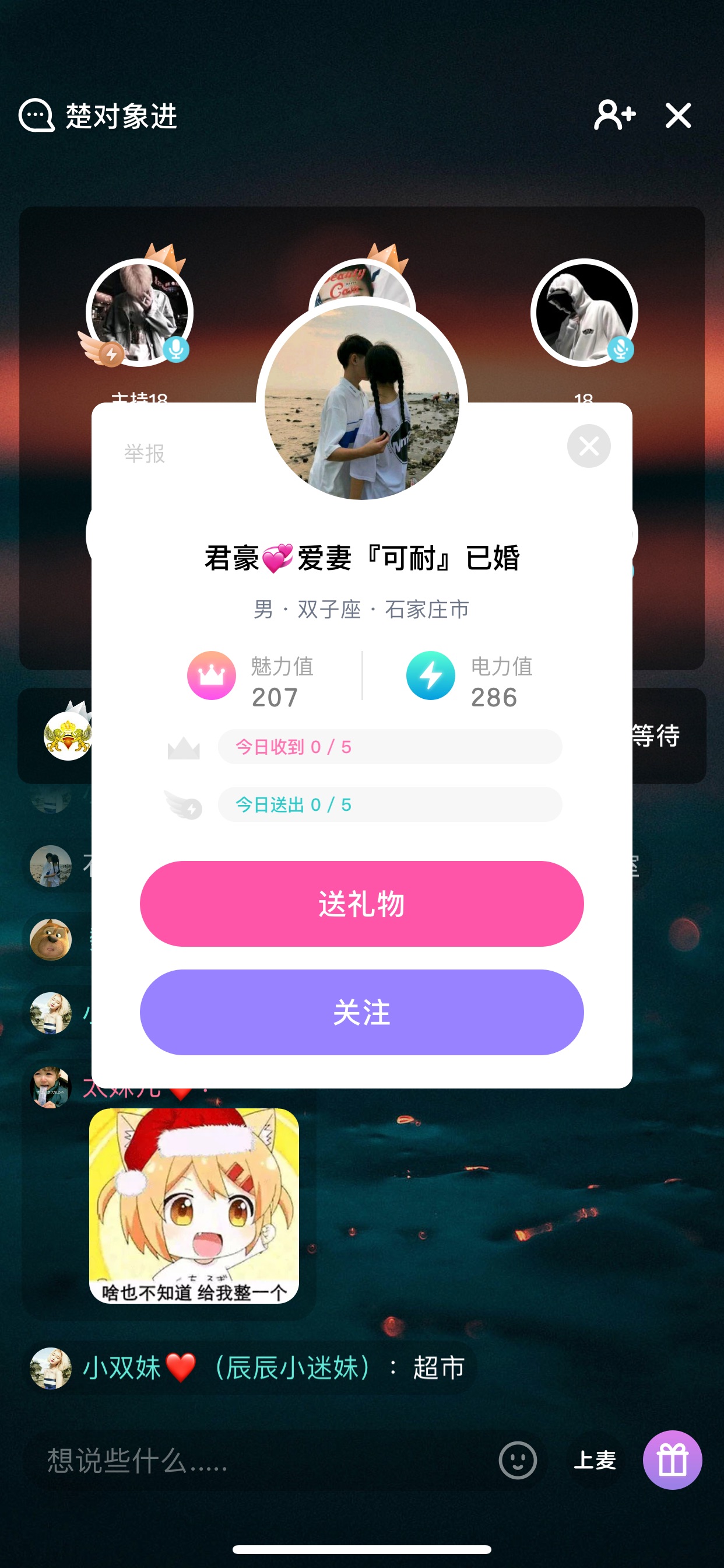Exit the room with the X icon
The height and width of the screenshot is (1568, 724).
(x=678, y=115)
